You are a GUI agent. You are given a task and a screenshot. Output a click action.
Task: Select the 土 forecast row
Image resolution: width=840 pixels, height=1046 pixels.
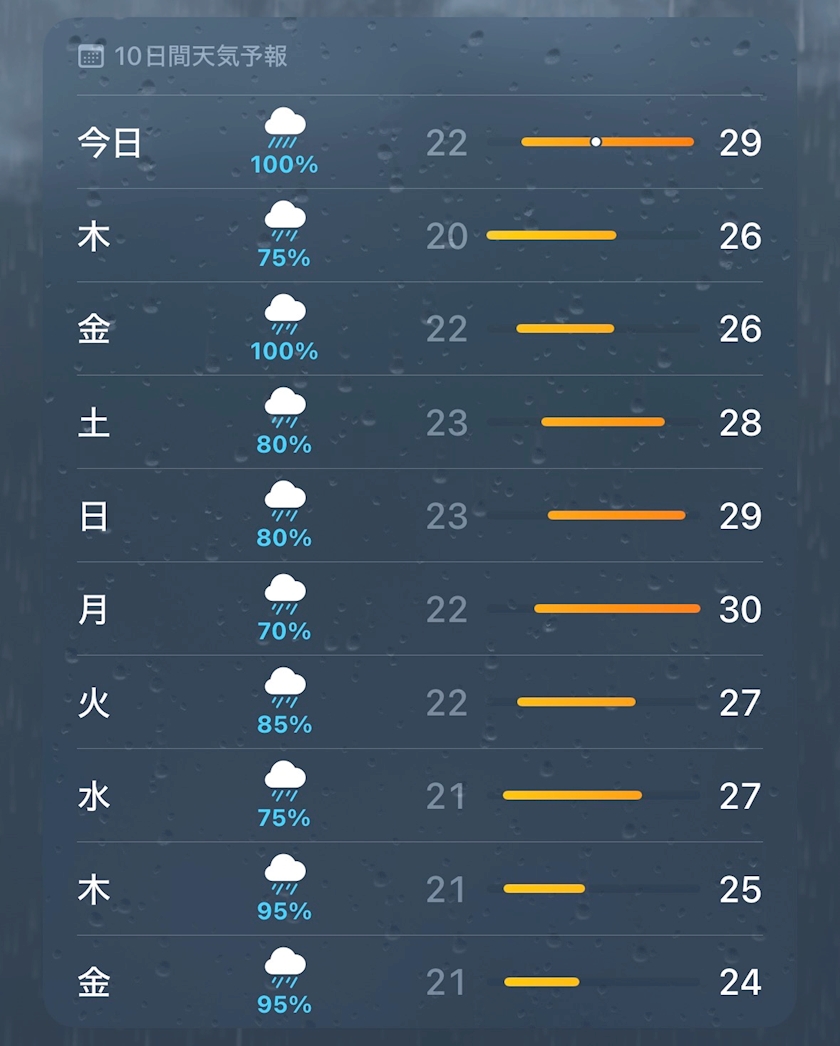pyautogui.click(x=420, y=422)
